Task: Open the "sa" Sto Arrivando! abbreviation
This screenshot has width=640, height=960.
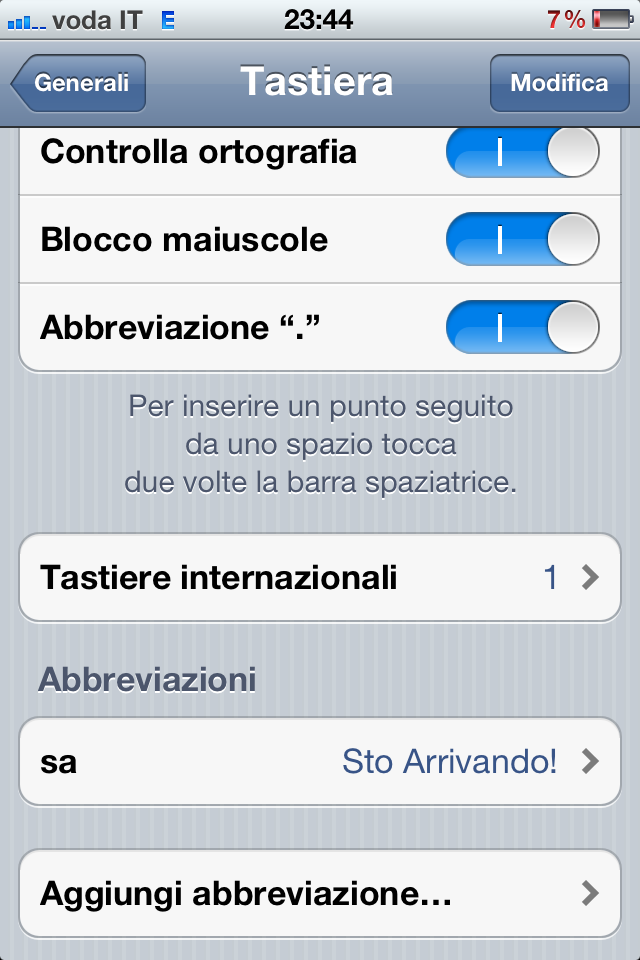Action: 320,762
